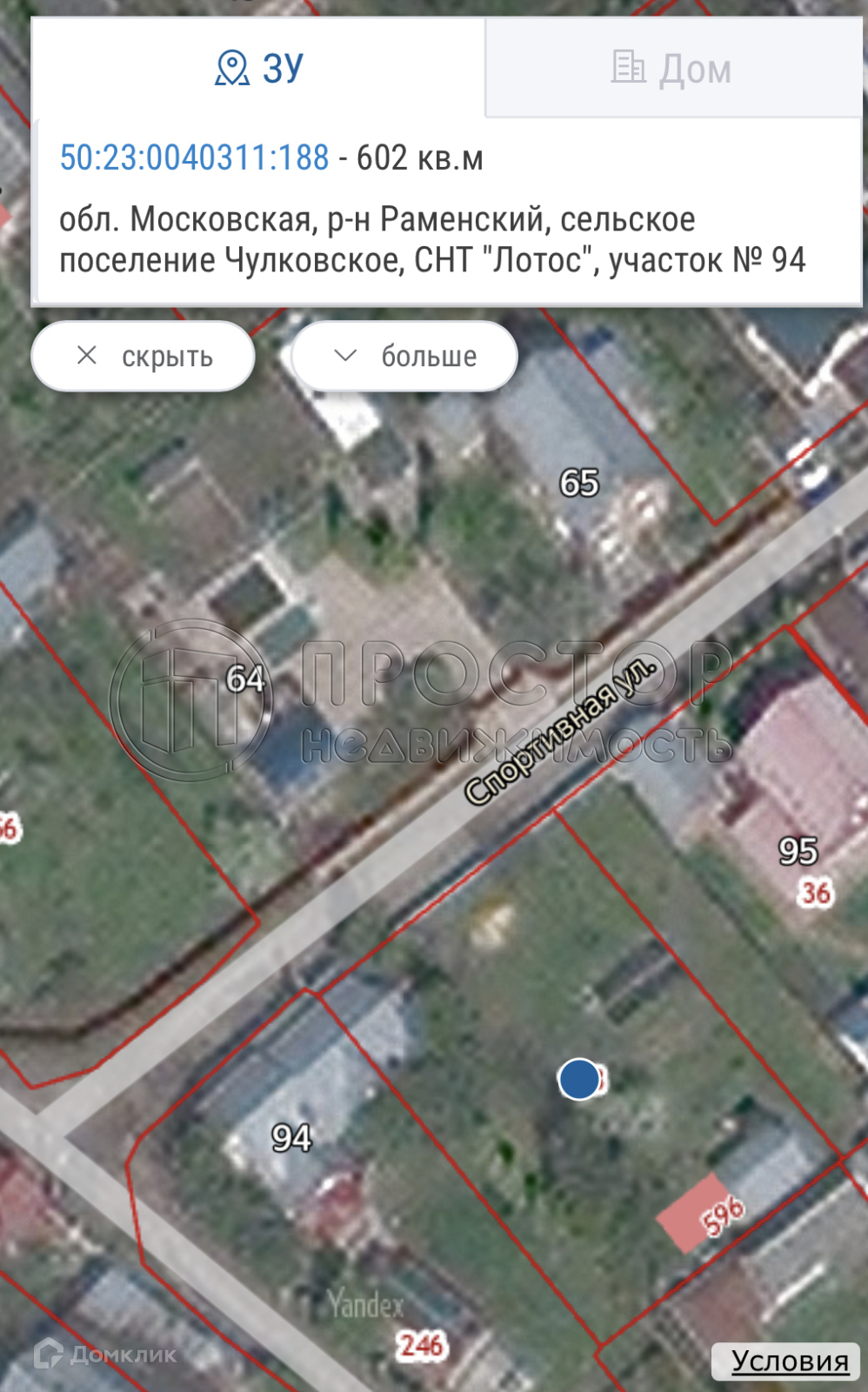Open cadastral number 50:23:0040311:188 link
868x1392 pixels.
coord(194,158)
